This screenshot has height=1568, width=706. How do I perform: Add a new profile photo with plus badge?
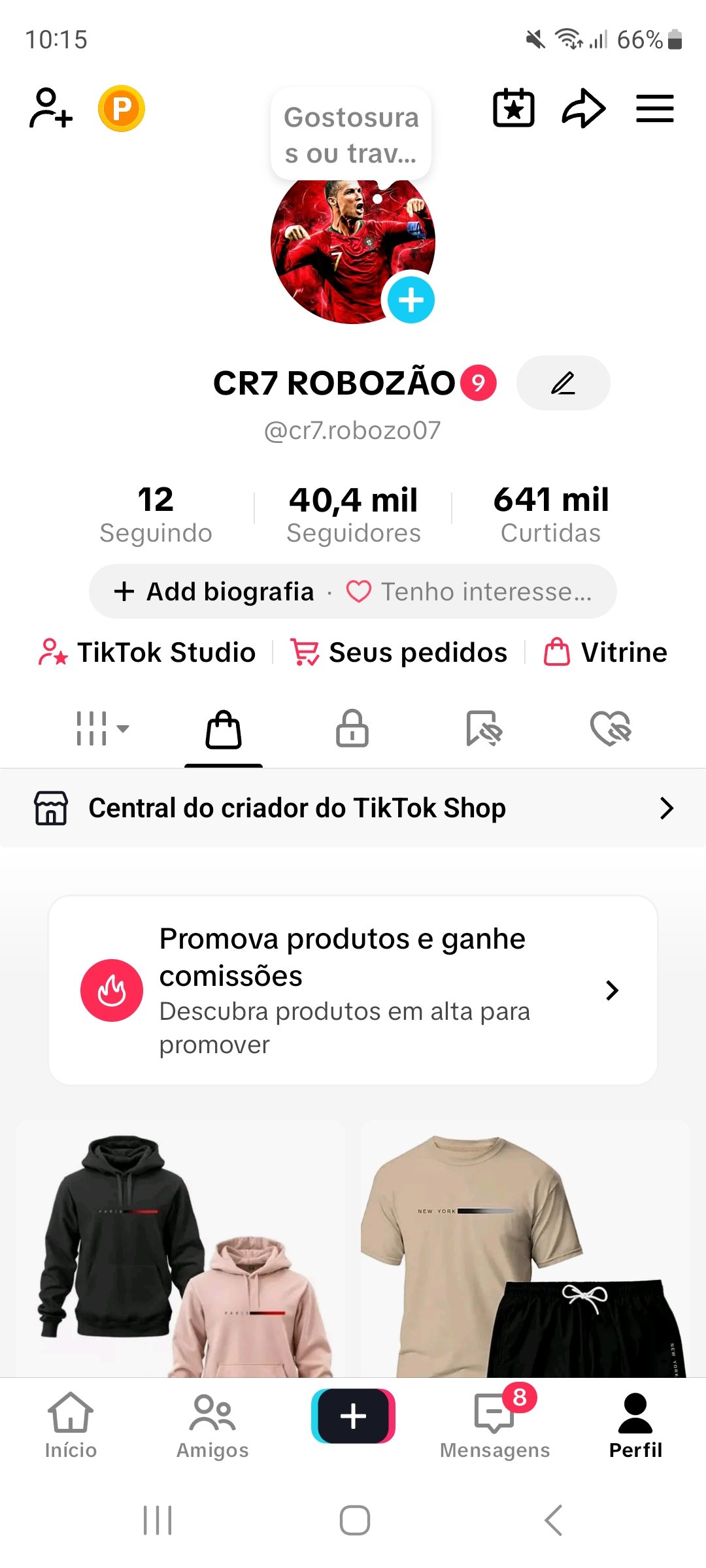tap(411, 300)
